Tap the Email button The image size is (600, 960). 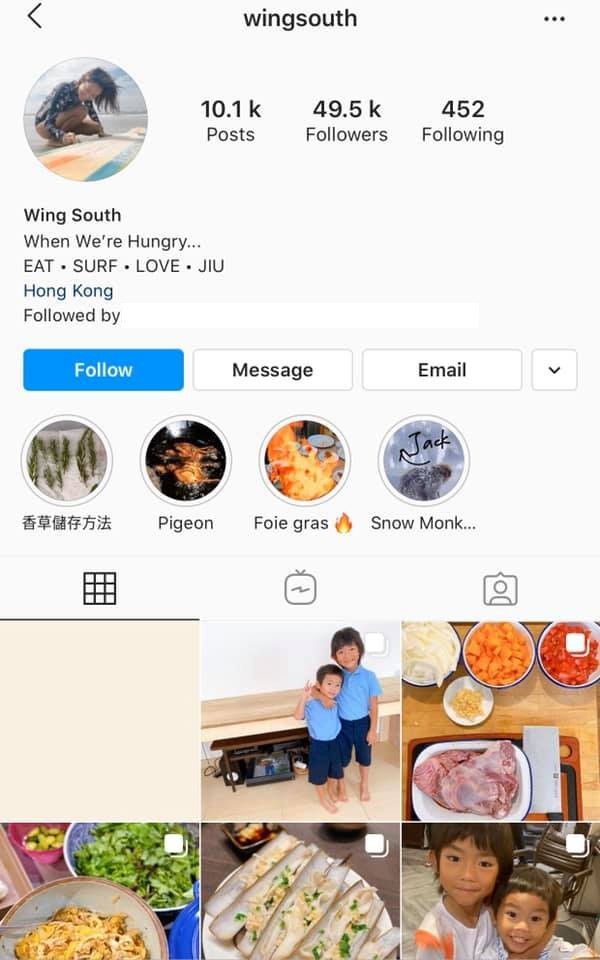coord(442,370)
